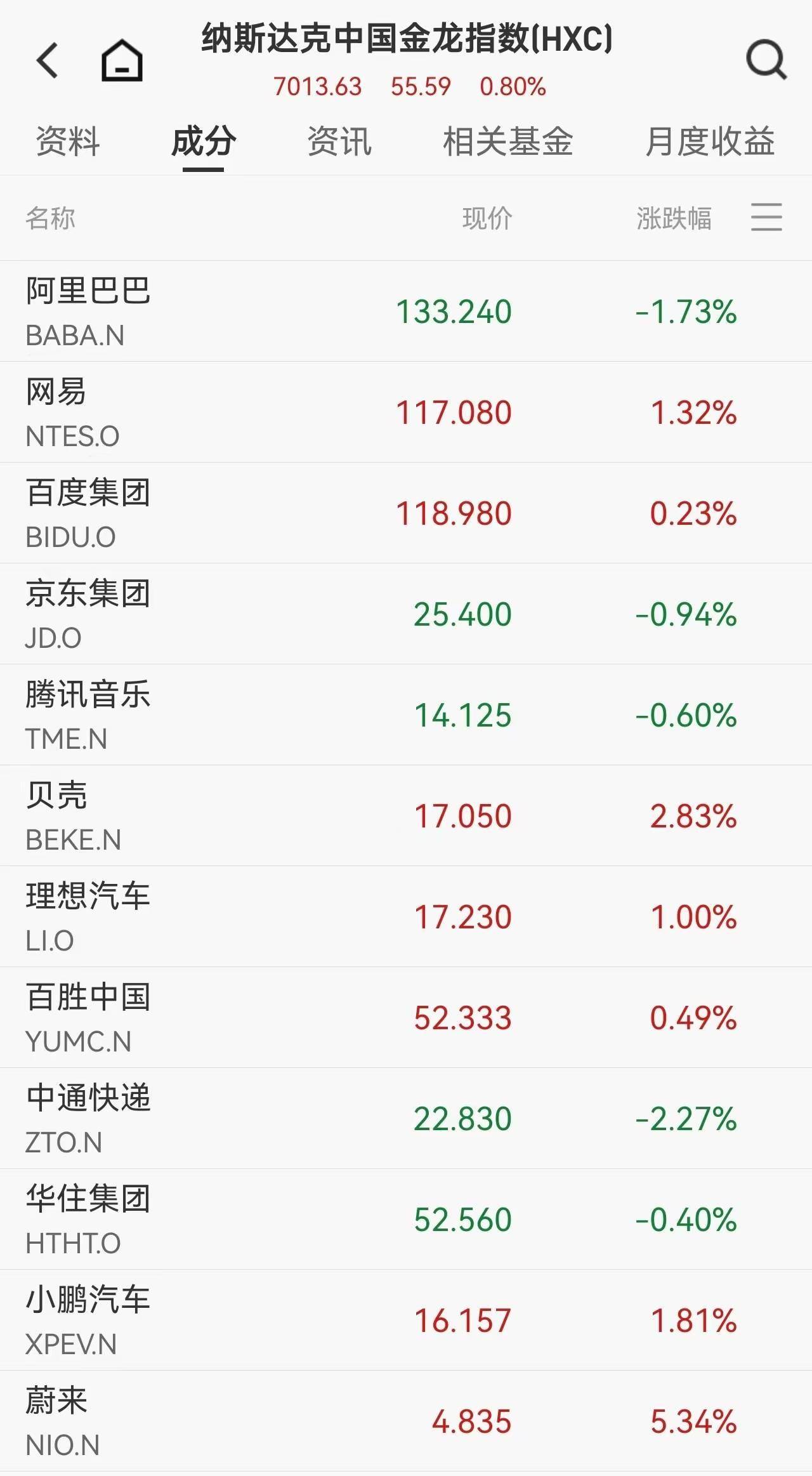
Task: Switch to the 资料 tab
Action: pos(68,142)
